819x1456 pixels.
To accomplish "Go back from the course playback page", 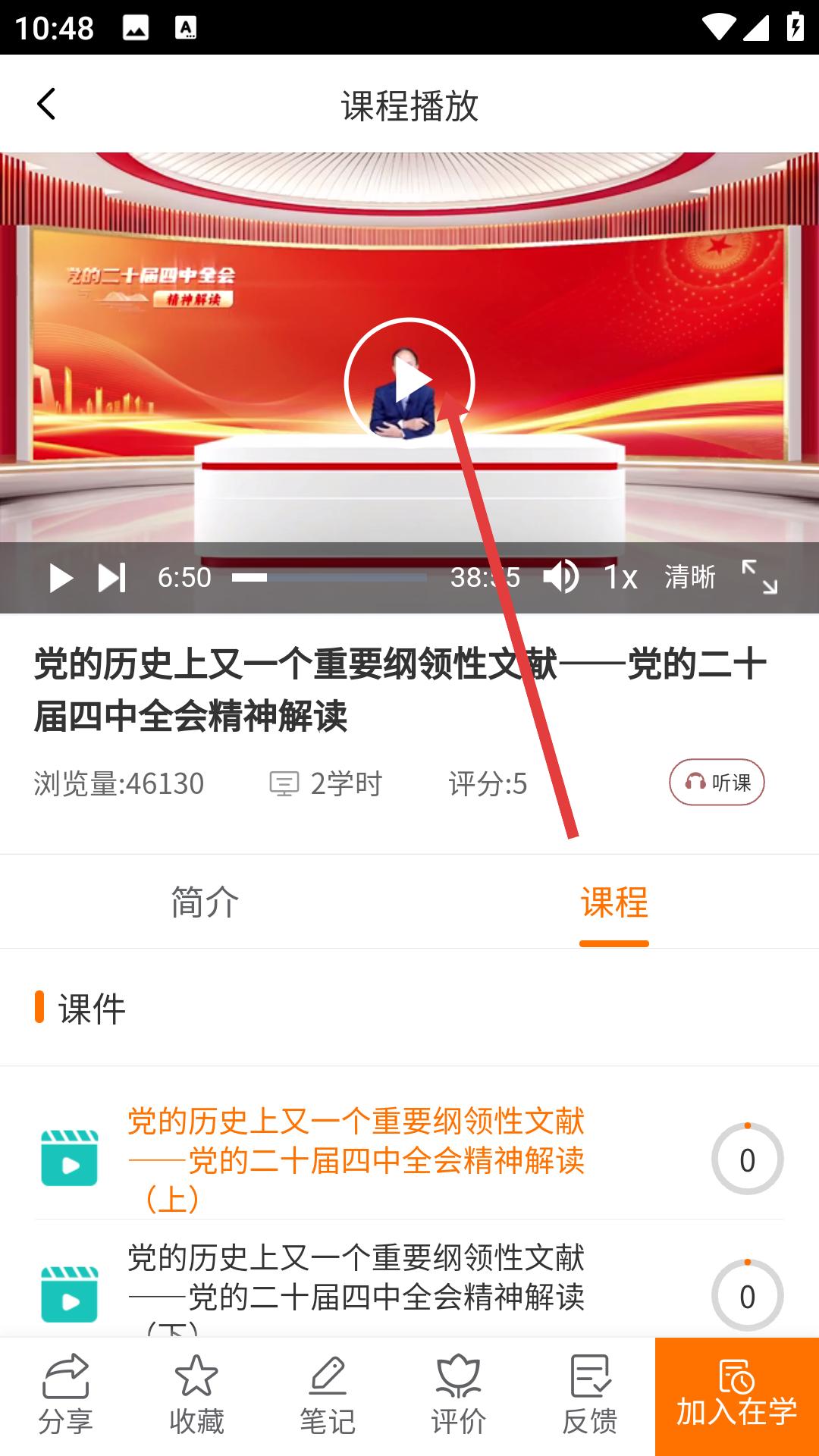I will pyautogui.click(x=46, y=105).
